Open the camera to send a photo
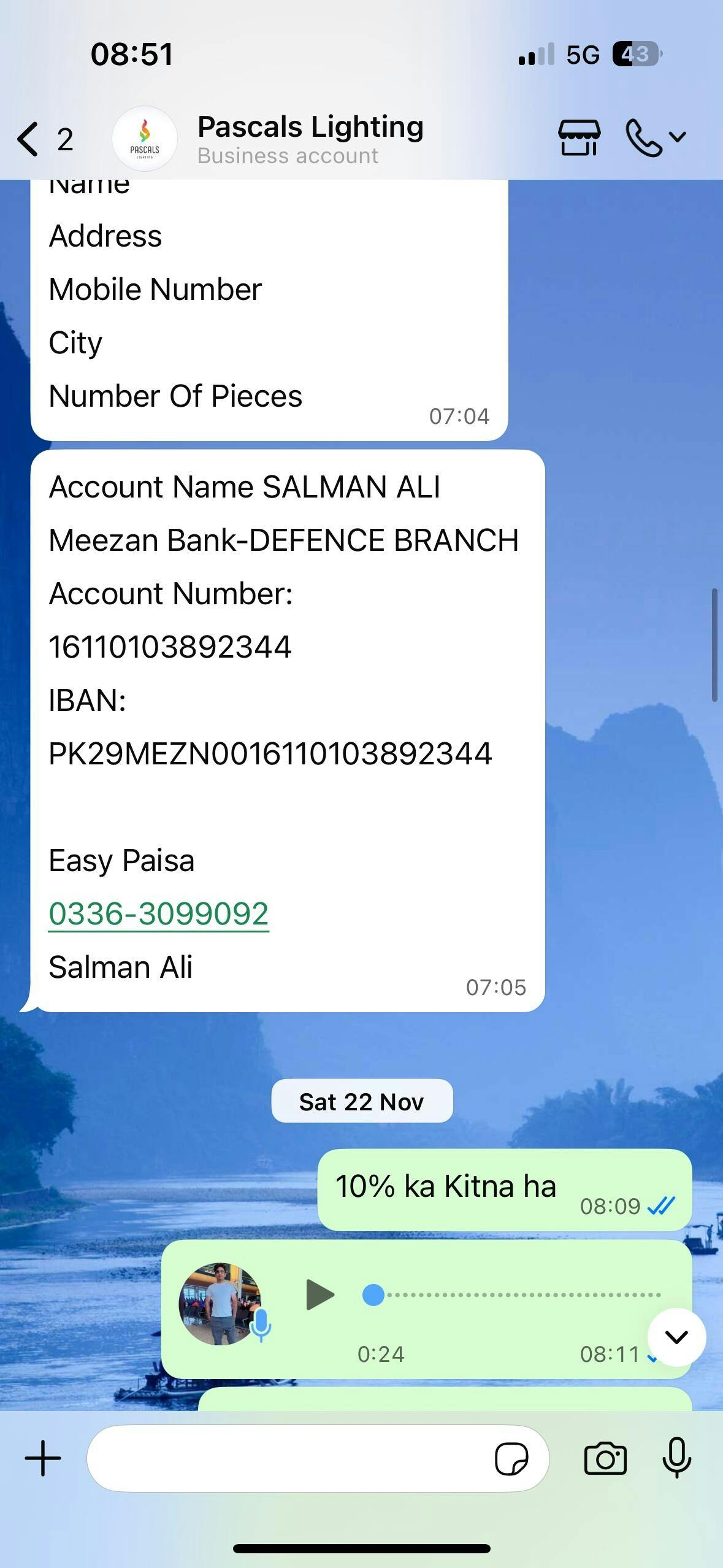 tap(605, 1459)
